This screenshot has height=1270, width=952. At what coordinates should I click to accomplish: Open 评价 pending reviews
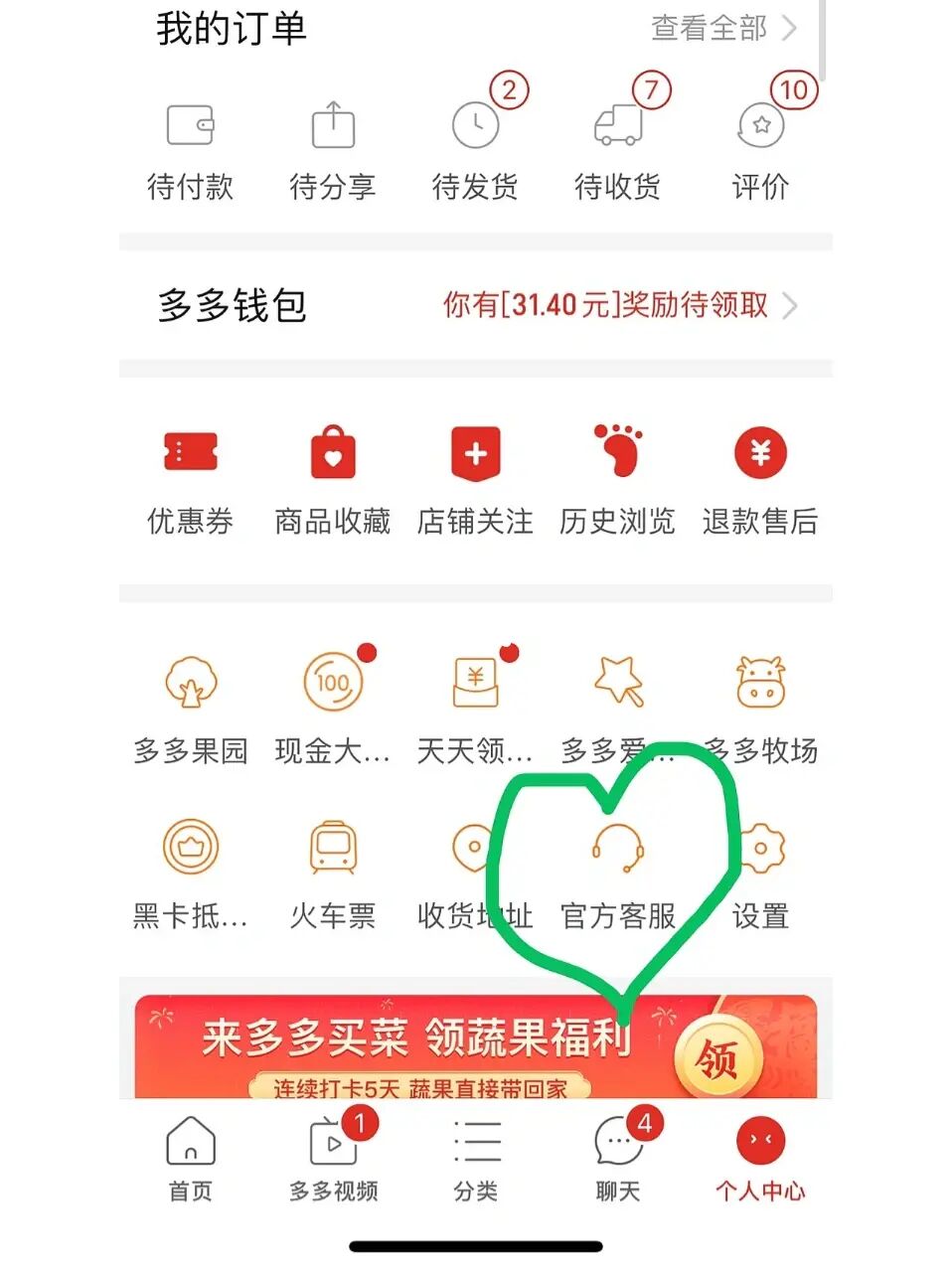[x=760, y=149]
